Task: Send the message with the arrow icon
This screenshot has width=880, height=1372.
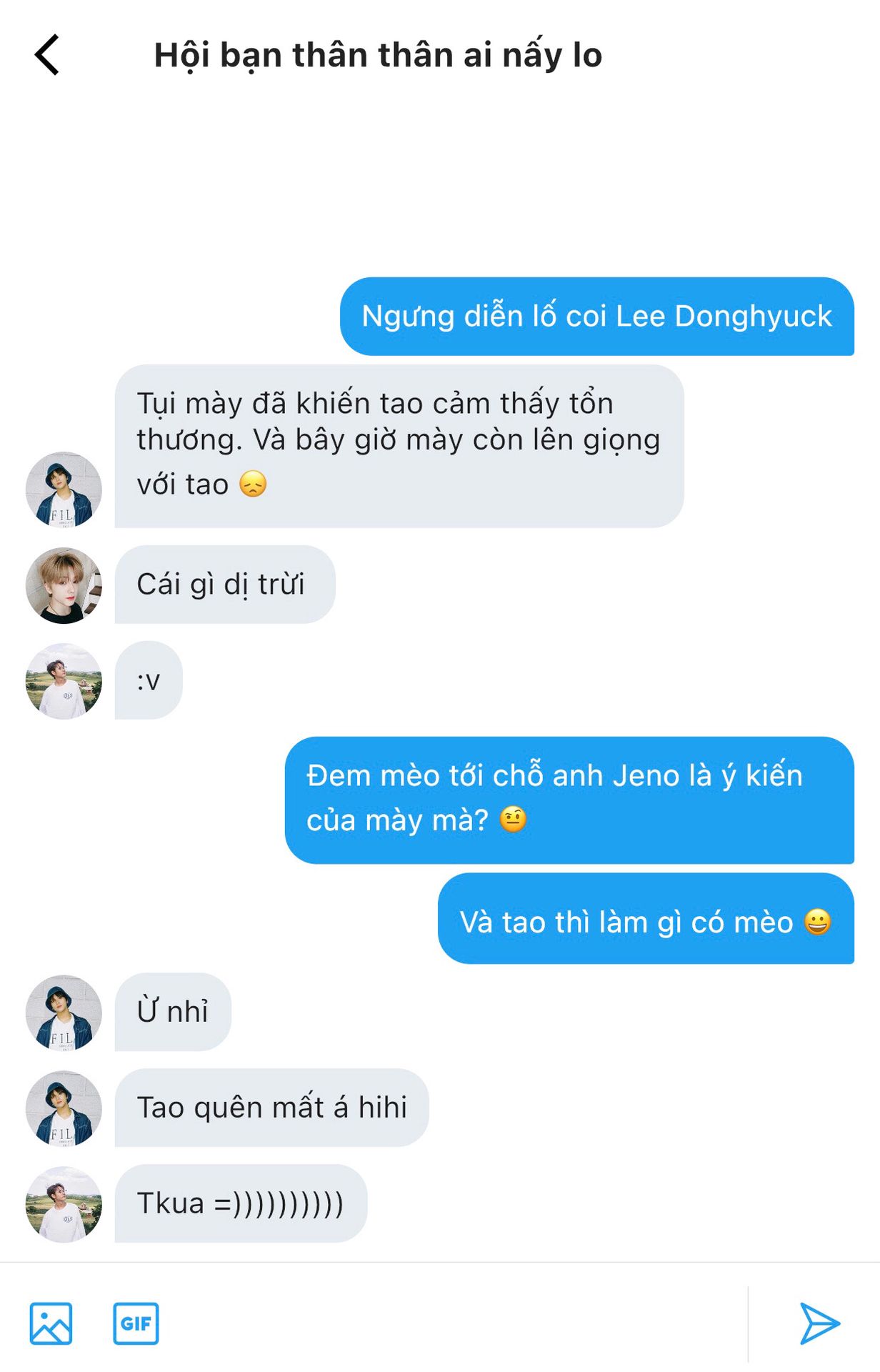Action: (x=819, y=1323)
